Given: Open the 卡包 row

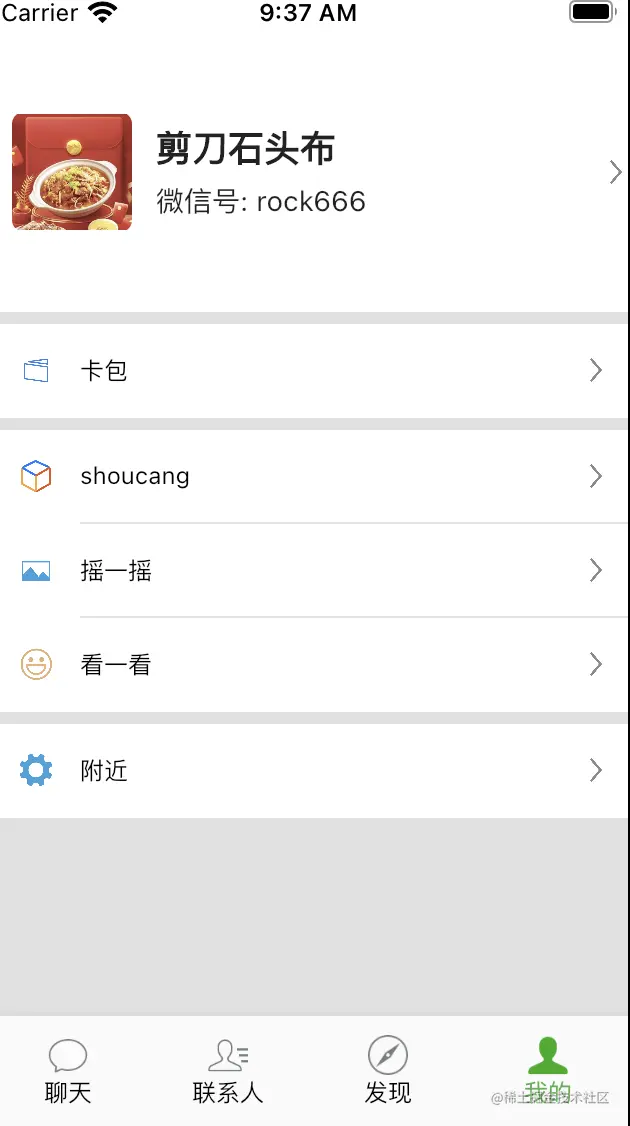Looking at the screenshot, I should click(x=315, y=371).
